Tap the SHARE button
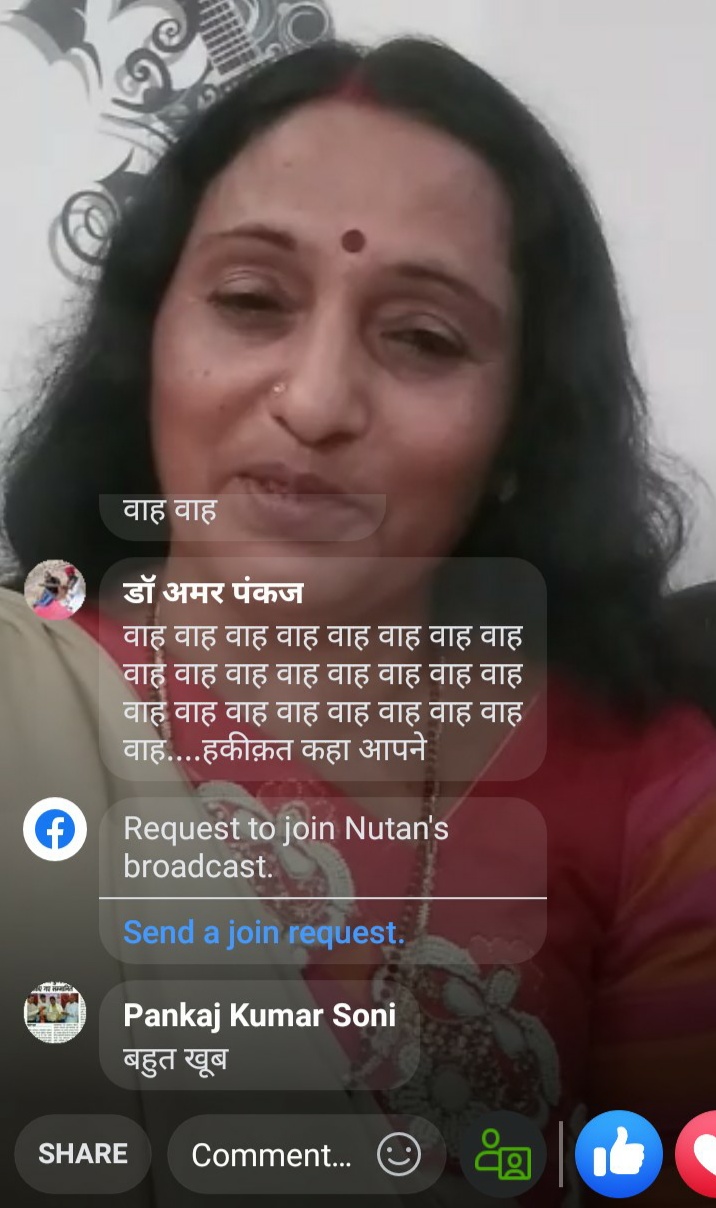 [83, 1154]
